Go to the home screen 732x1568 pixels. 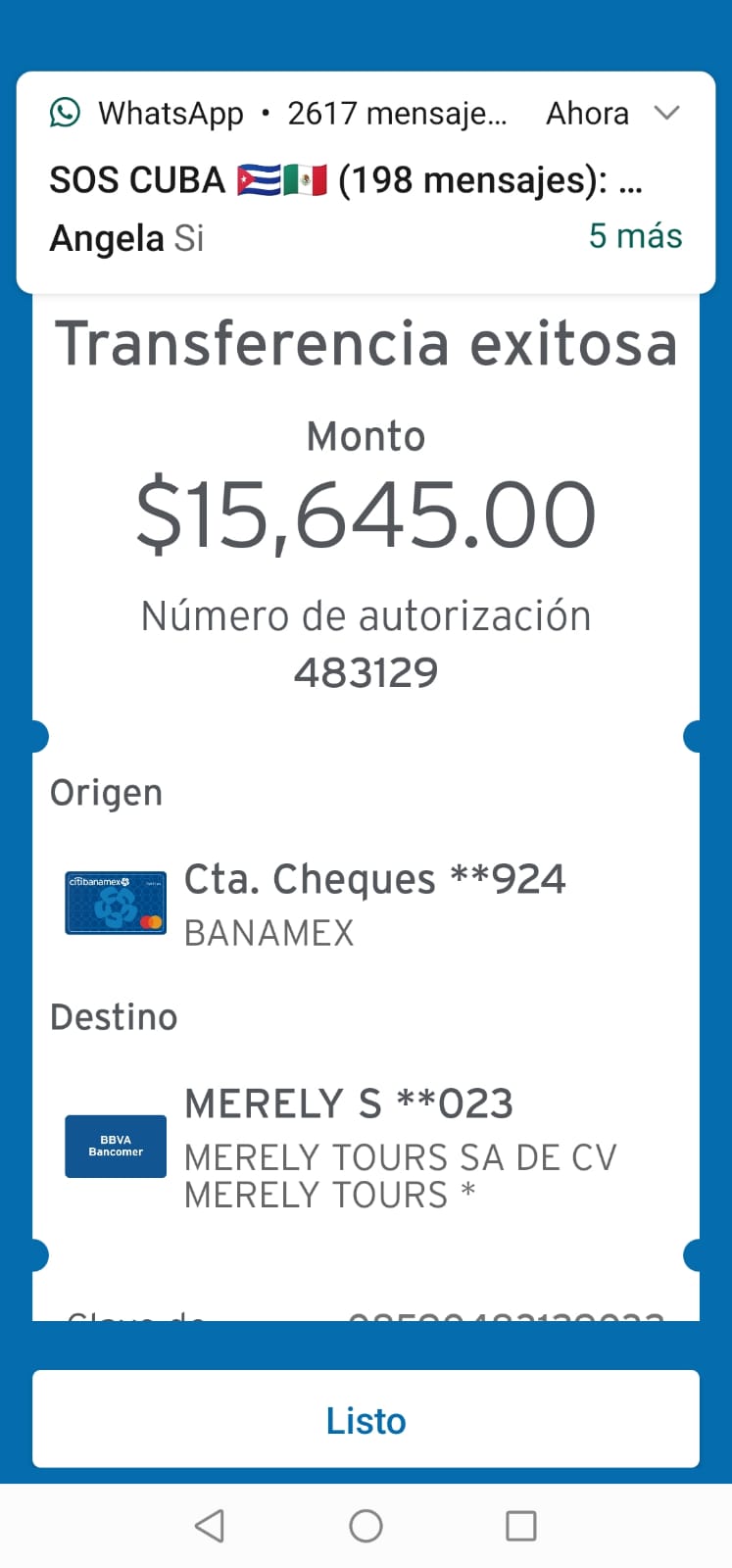[366, 1526]
